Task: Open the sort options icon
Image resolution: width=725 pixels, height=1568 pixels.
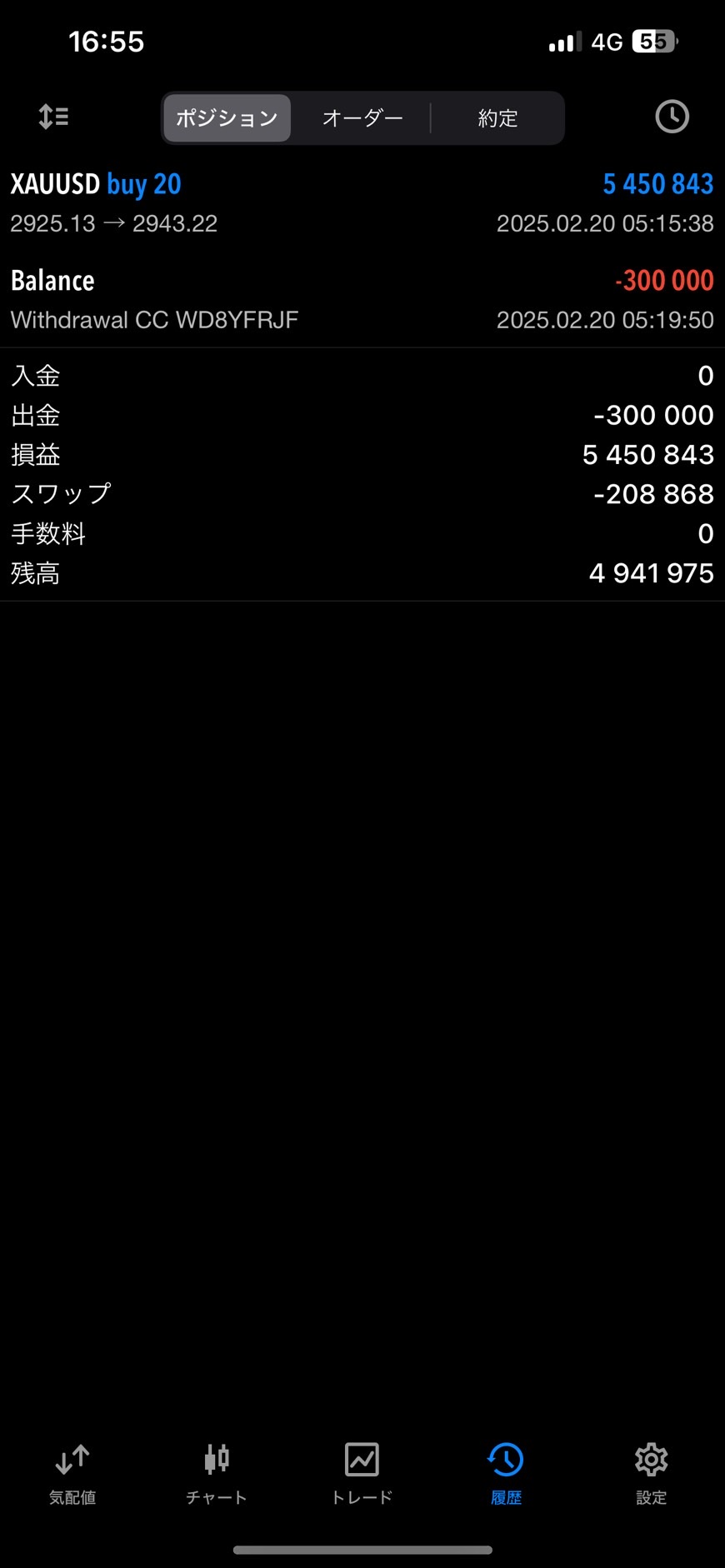Action: pyautogui.click(x=53, y=117)
